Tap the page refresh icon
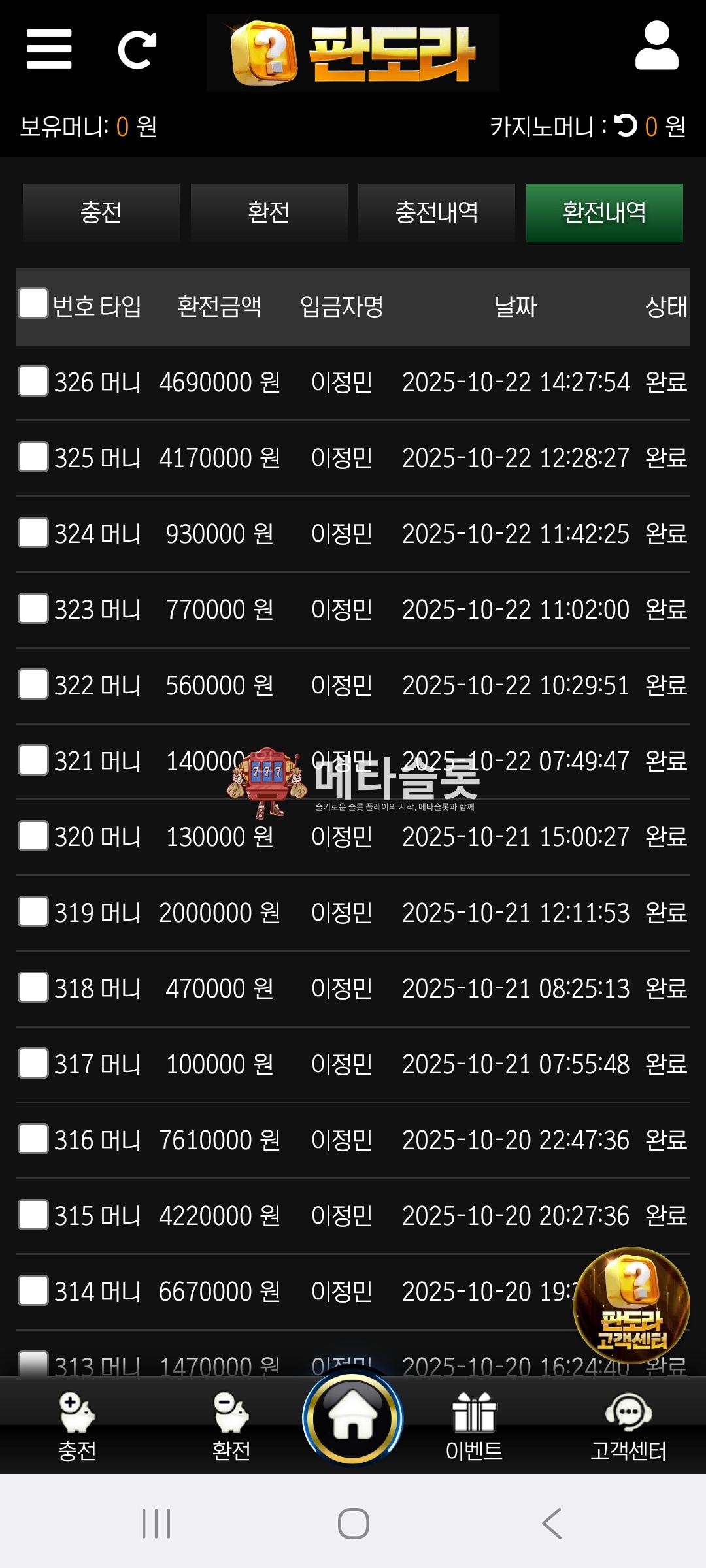This screenshot has width=706, height=1568. (x=137, y=50)
